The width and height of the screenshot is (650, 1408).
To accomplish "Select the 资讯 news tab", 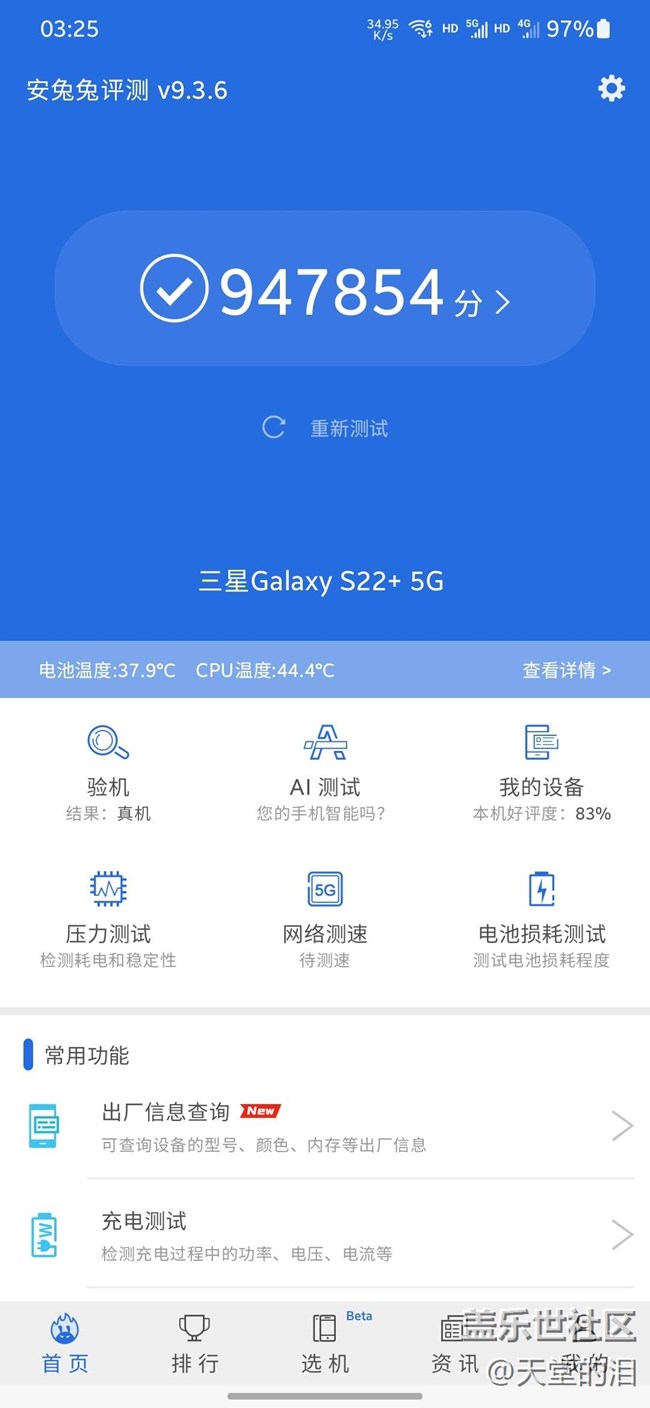I will tap(455, 1344).
